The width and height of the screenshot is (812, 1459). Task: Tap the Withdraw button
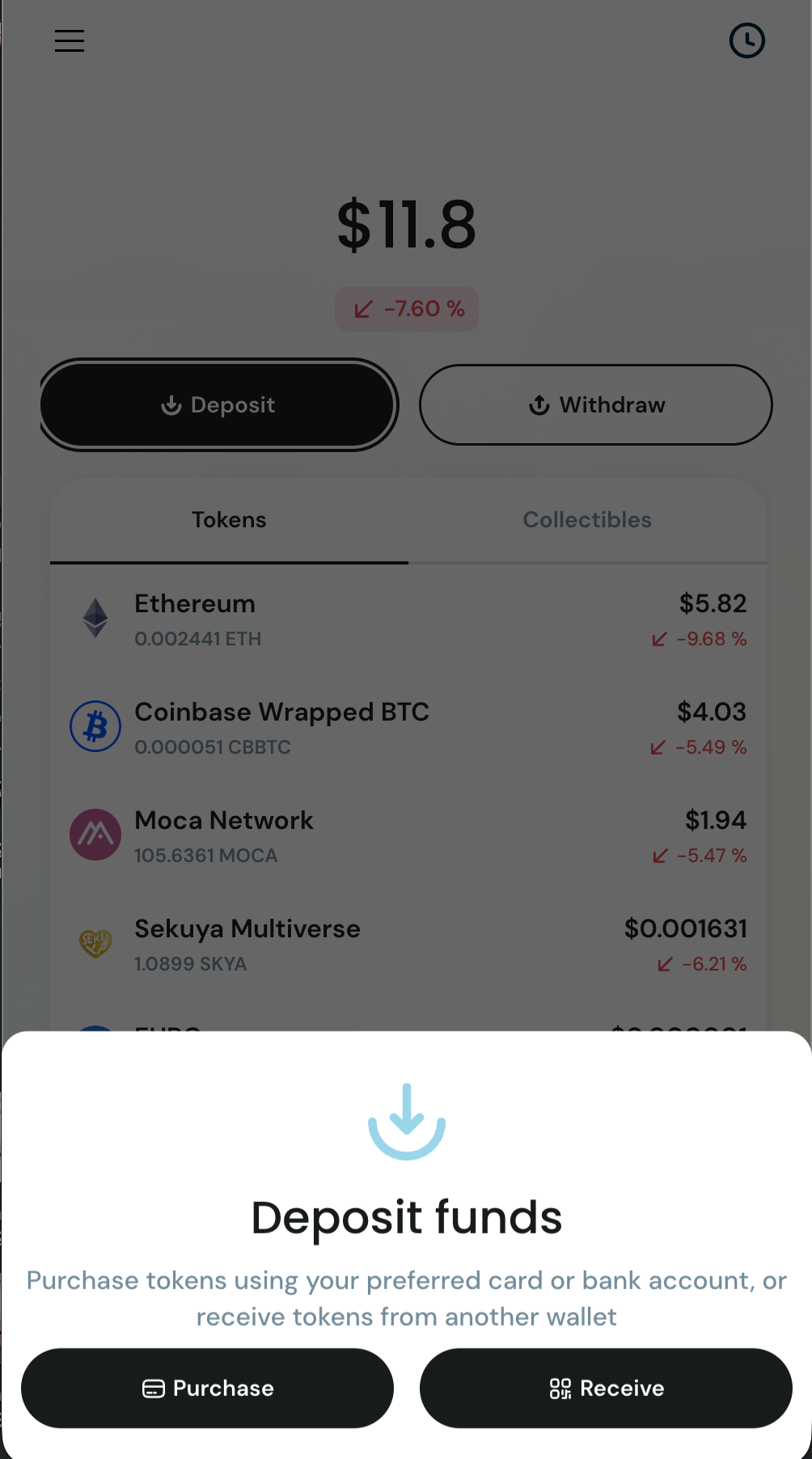coord(596,404)
